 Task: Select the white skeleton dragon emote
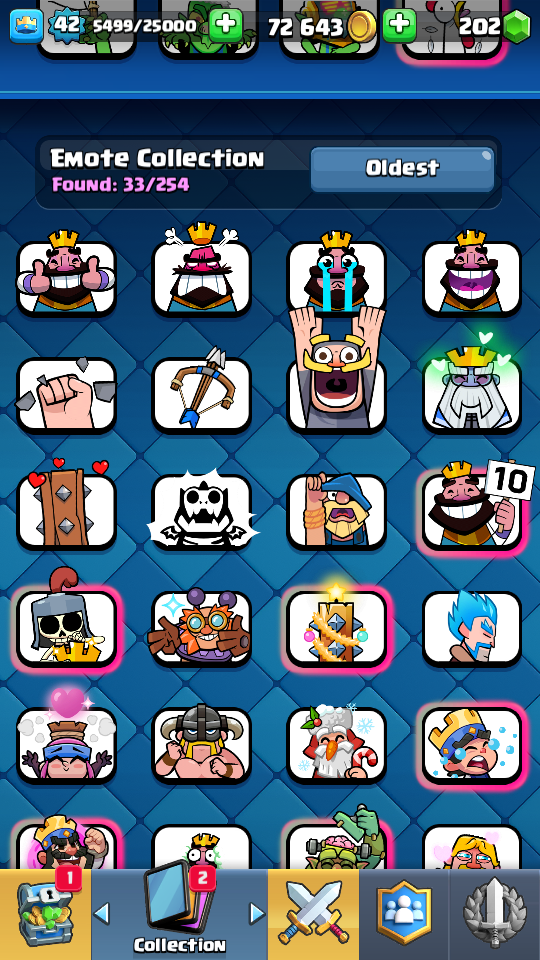(x=201, y=510)
